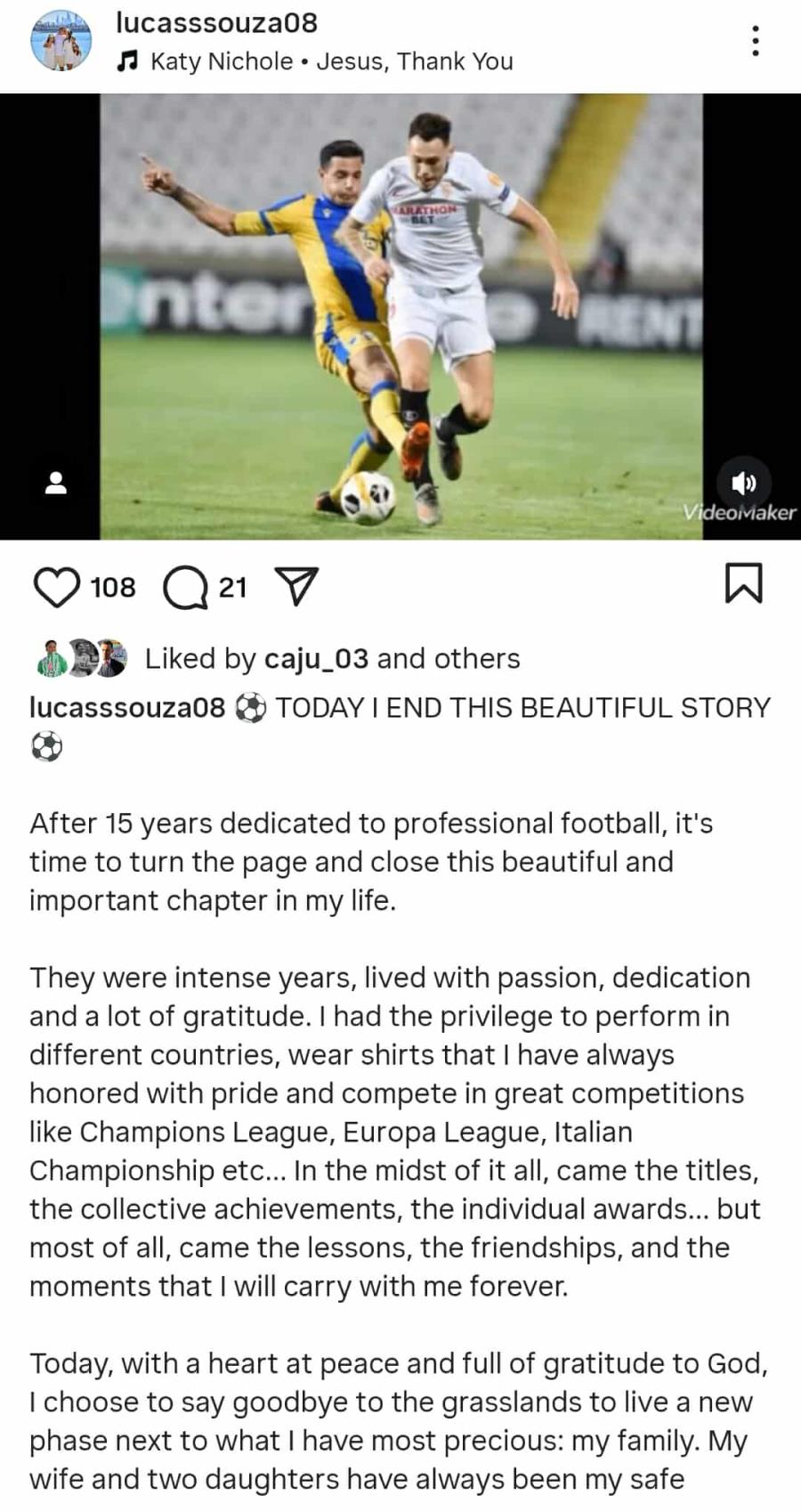This screenshot has height=1512, width=801.
Task: Toggle the video sound on or off
Action: (743, 483)
